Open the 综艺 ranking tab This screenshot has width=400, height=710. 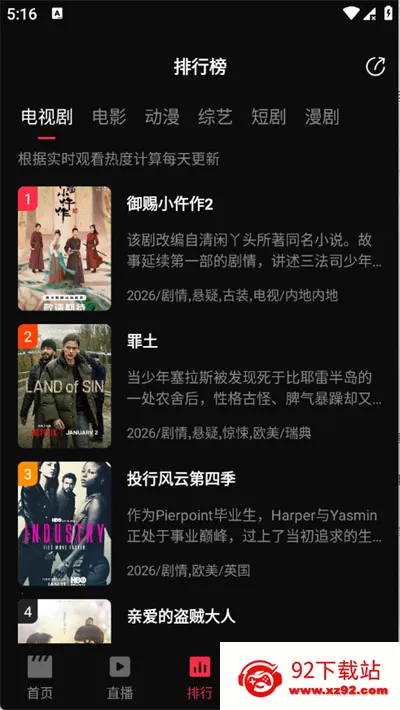215,117
